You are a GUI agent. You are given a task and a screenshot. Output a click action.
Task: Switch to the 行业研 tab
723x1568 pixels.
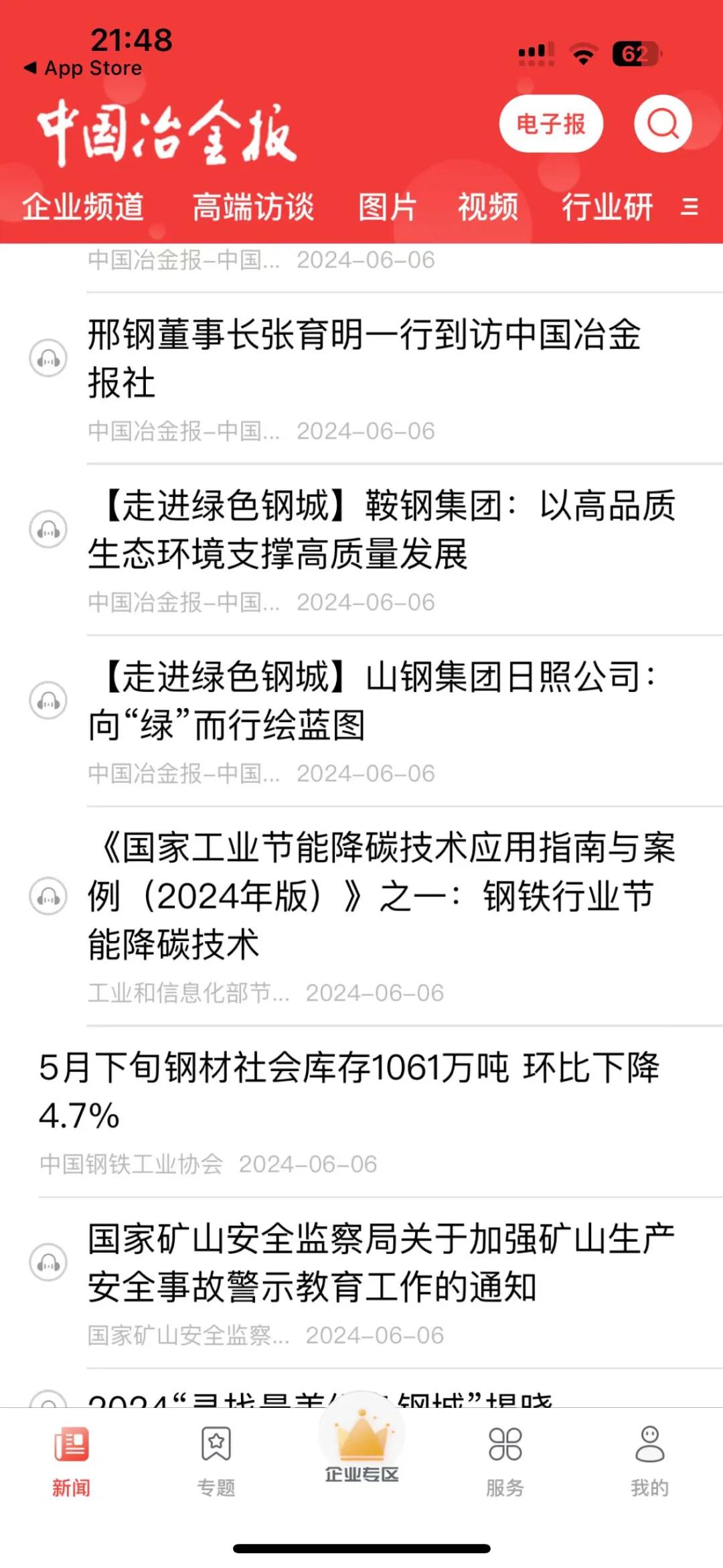coord(607,206)
